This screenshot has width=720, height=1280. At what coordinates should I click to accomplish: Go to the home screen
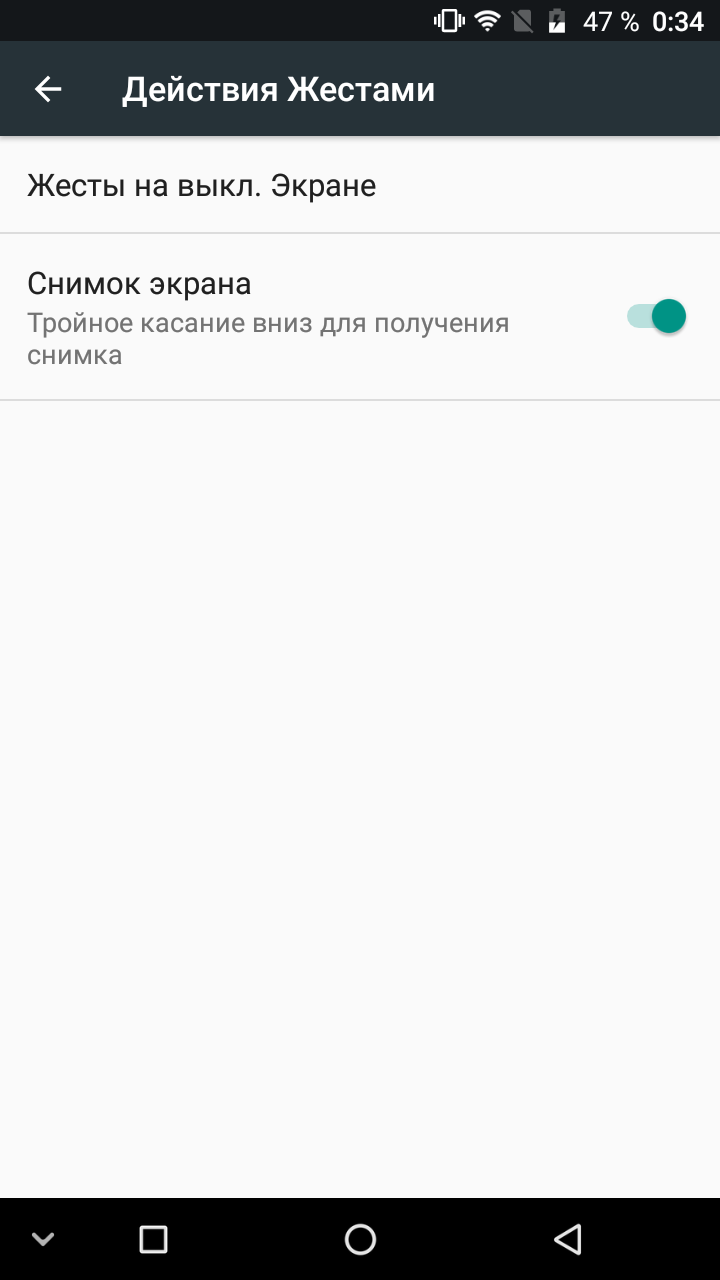[x=360, y=1239]
